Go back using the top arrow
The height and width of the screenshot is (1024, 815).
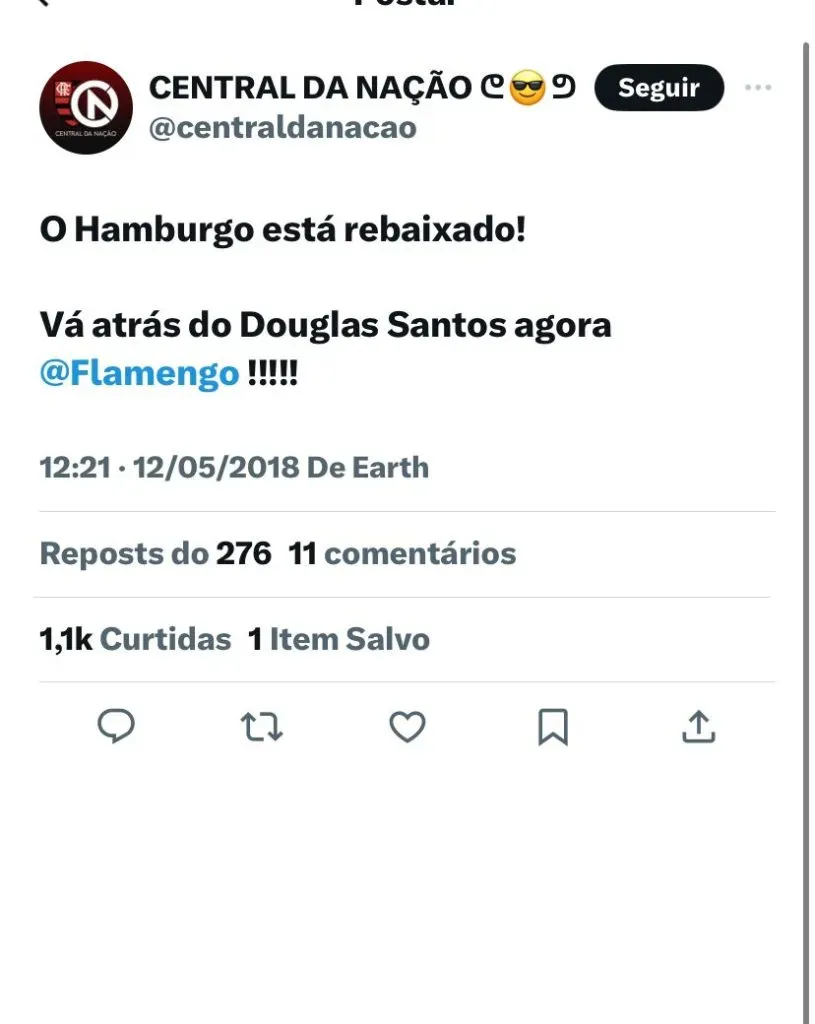click(x=40, y=3)
